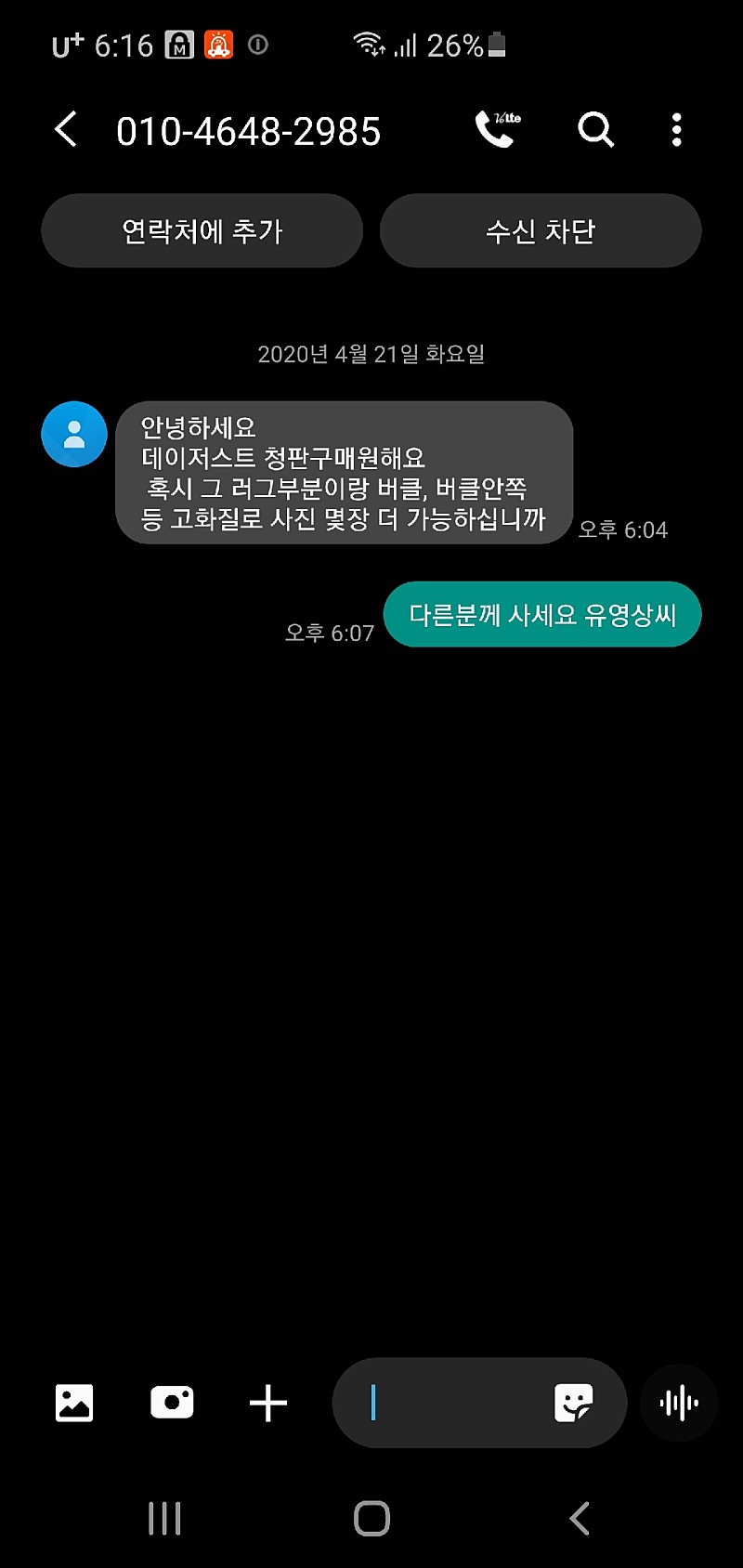Tap the 연락처에 추가 button
This screenshot has height=1568, width=743.
tap(202, 231)
